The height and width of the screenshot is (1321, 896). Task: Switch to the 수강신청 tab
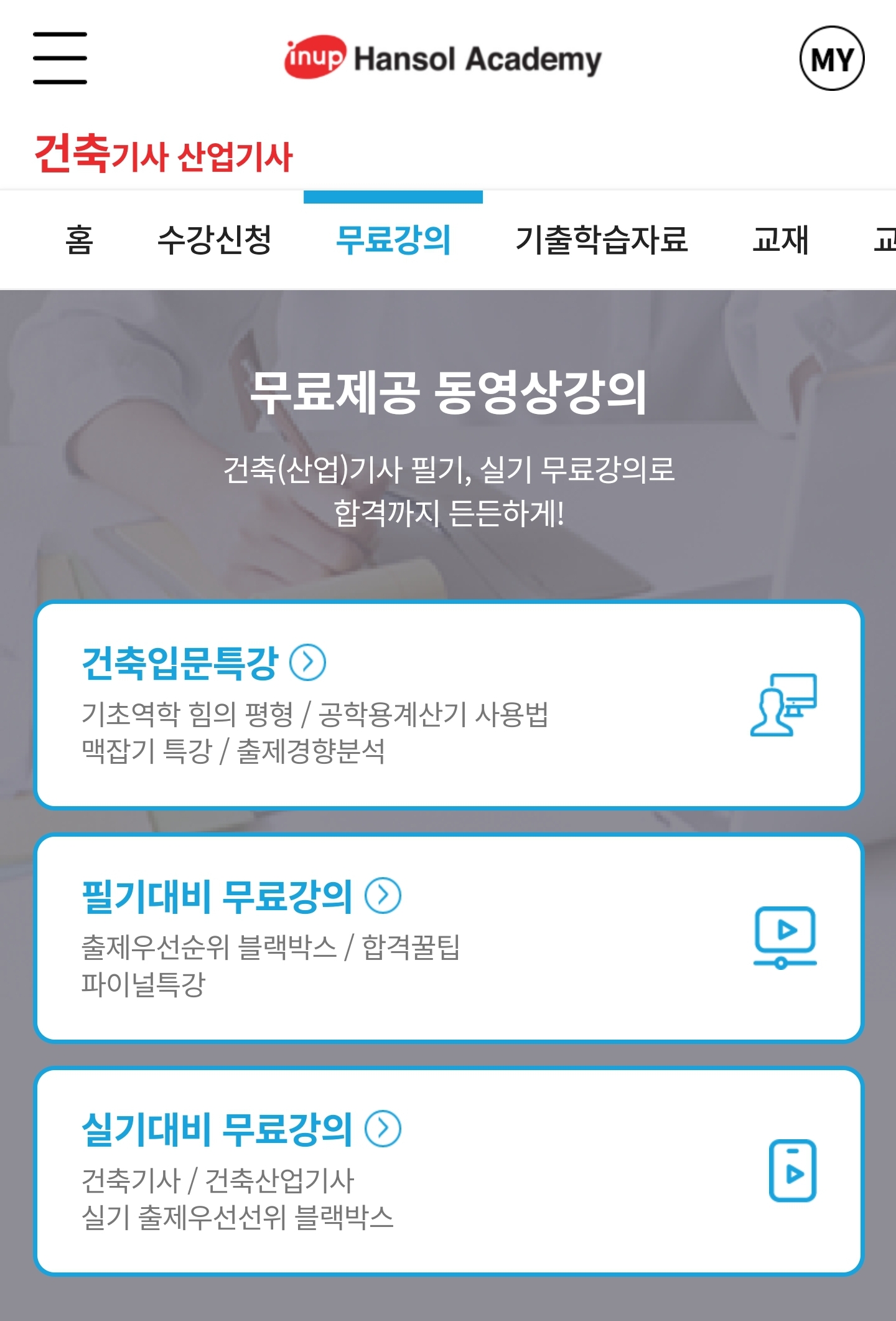click(215, 240)
